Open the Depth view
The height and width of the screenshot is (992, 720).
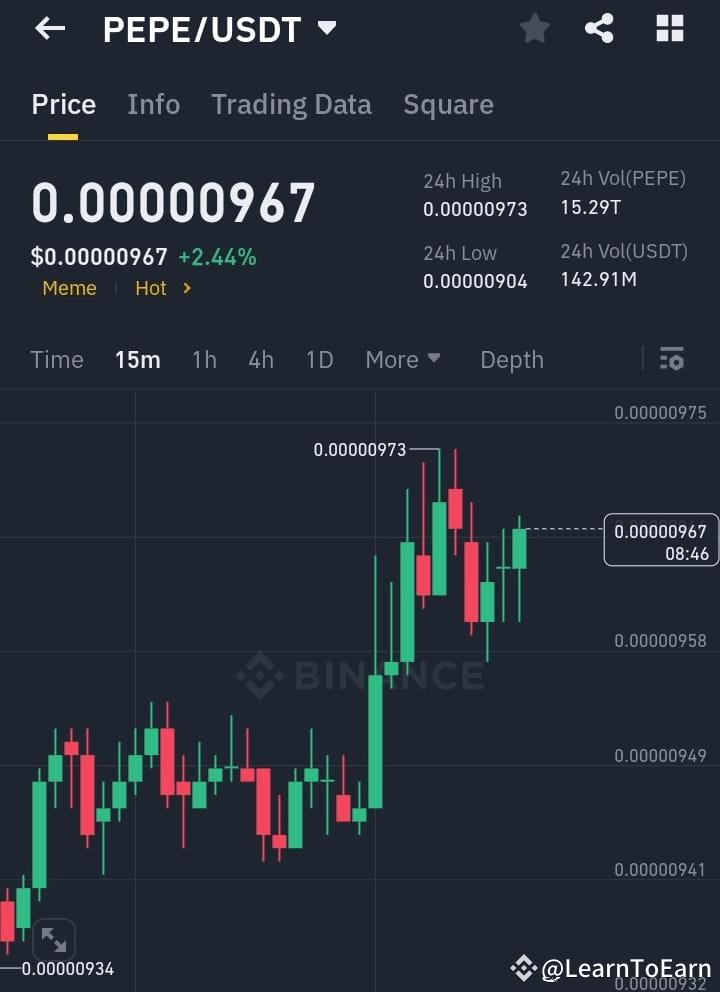click(x=511, y=359)
